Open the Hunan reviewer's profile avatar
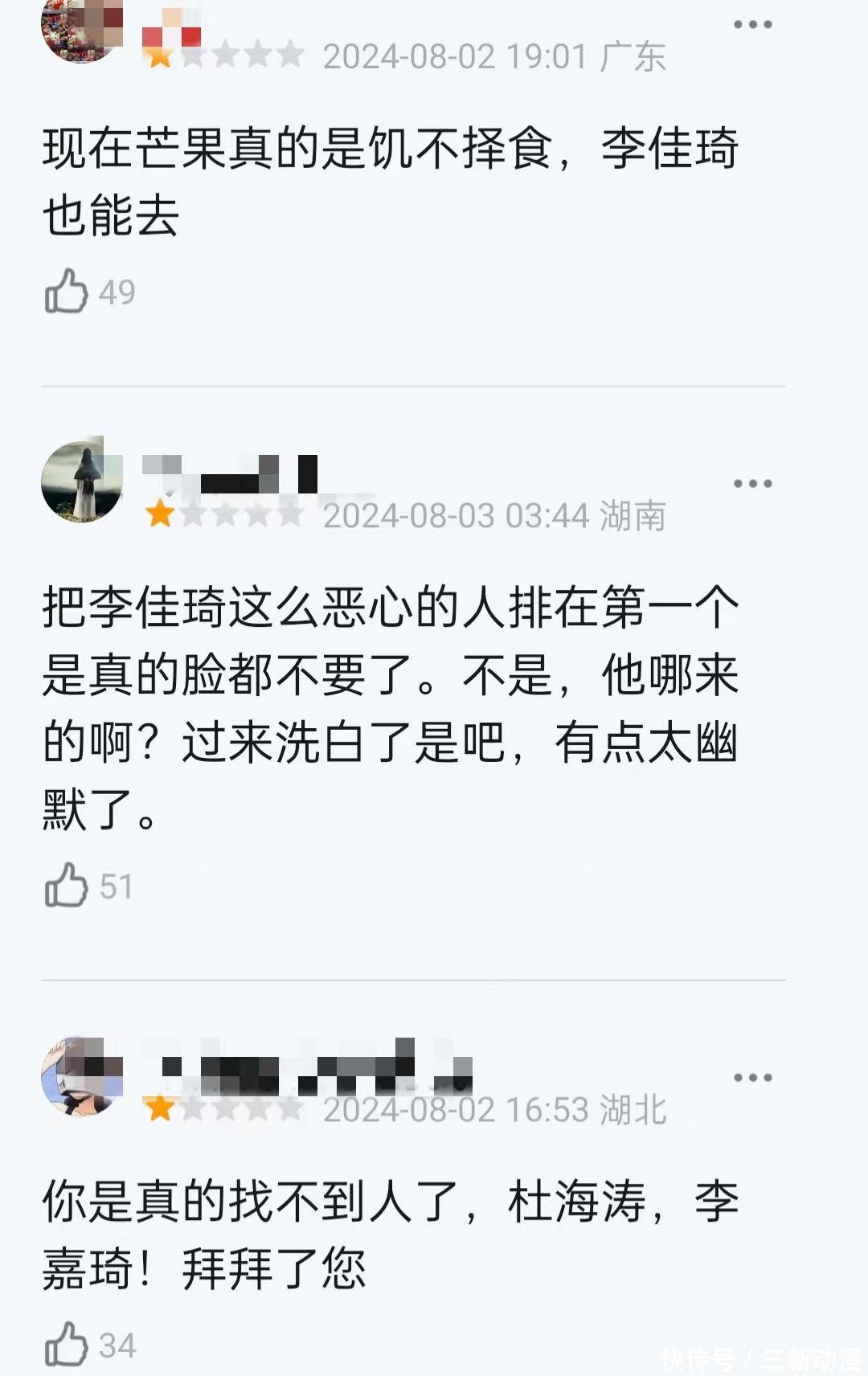Viewport: 868px width, 1376px height. coord(82,480)
